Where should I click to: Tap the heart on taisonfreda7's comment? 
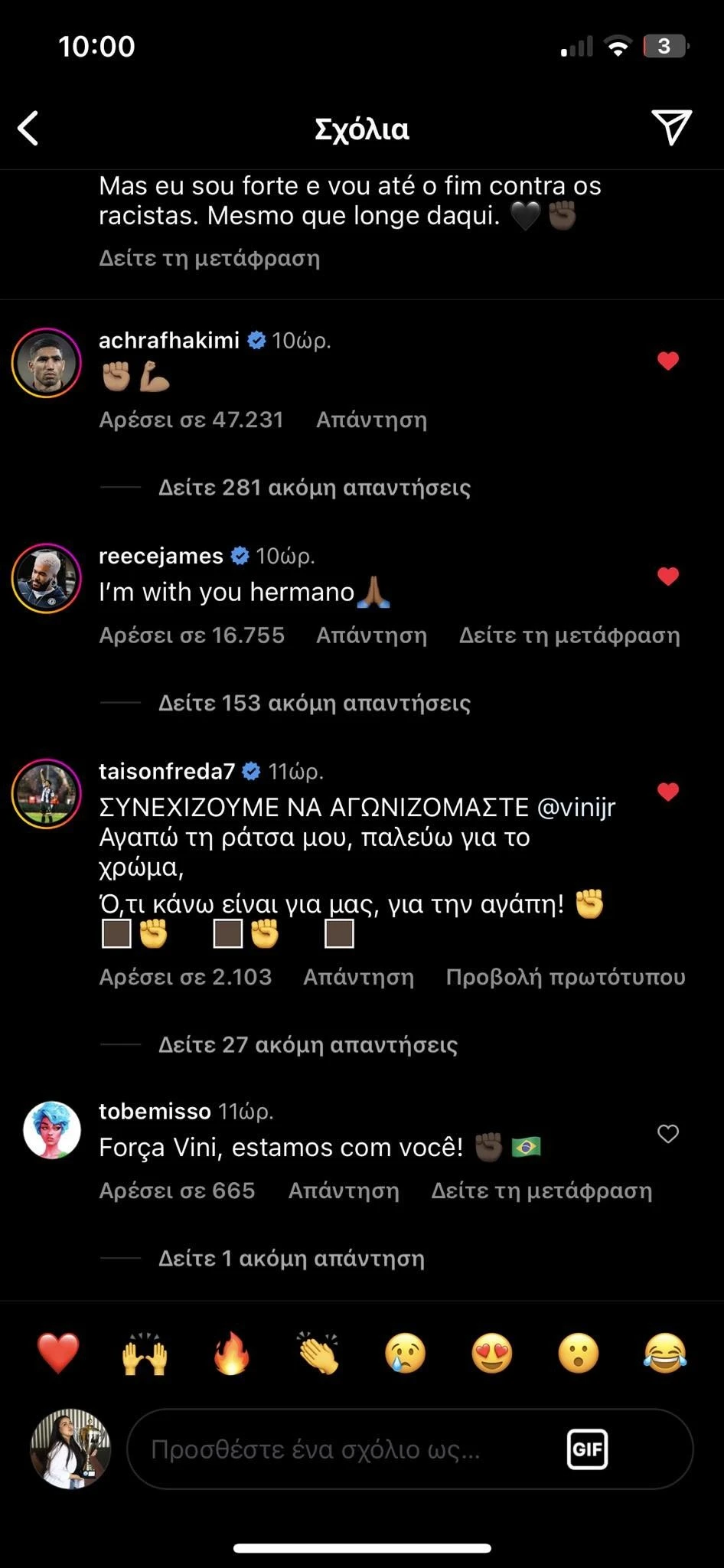pos(668,792)
